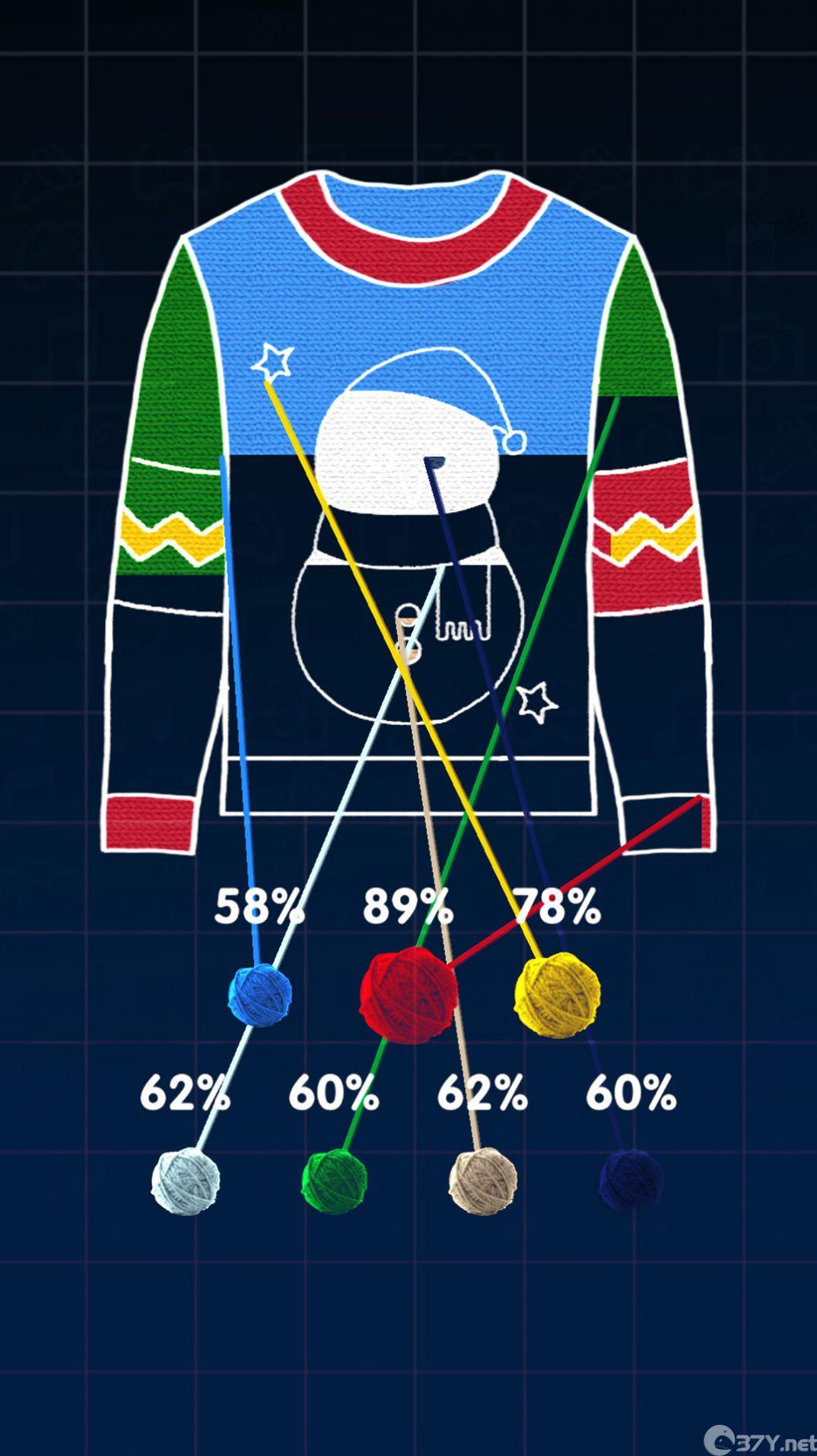Choose the yellow yarn ball at 78%
Screen dimensions: 817x1456
pyautogui.click(x=557, y=995)
